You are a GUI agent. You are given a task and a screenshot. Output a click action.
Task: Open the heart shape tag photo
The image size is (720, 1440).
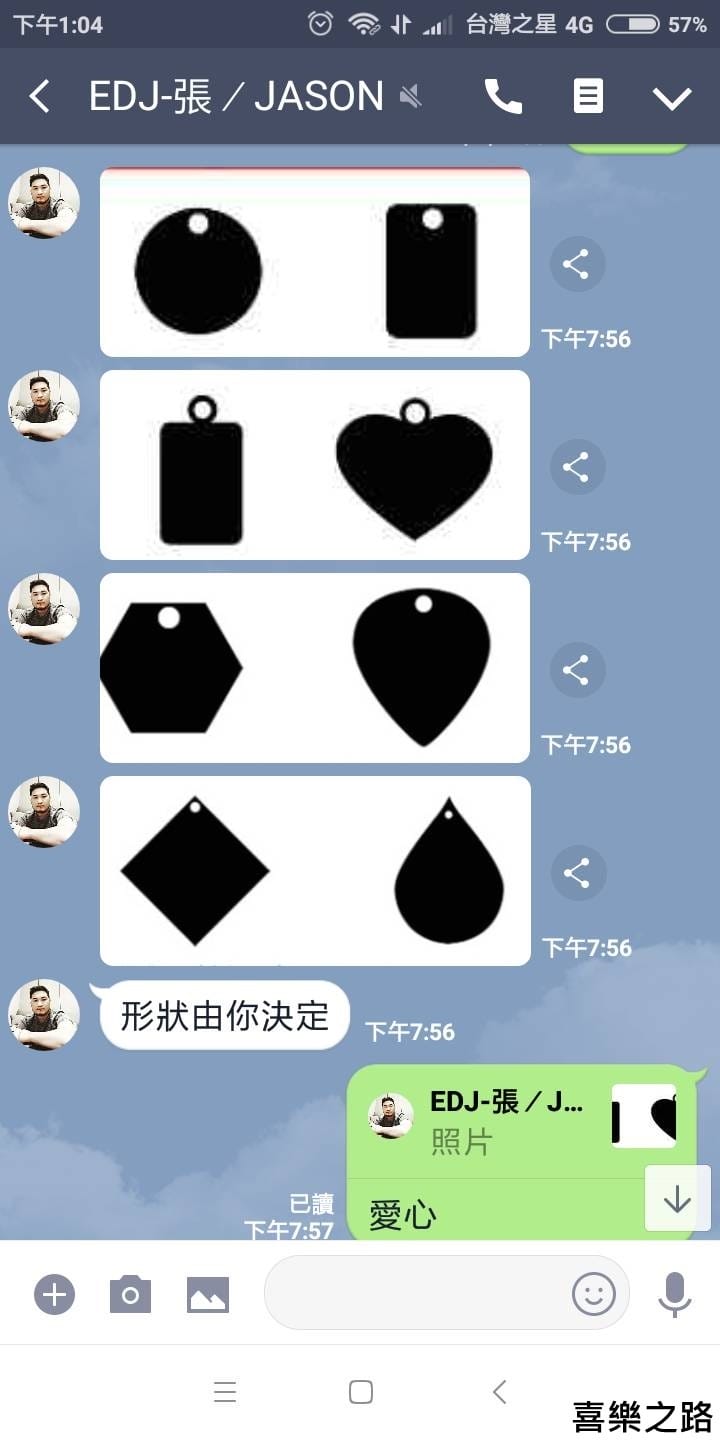[315, 465]
